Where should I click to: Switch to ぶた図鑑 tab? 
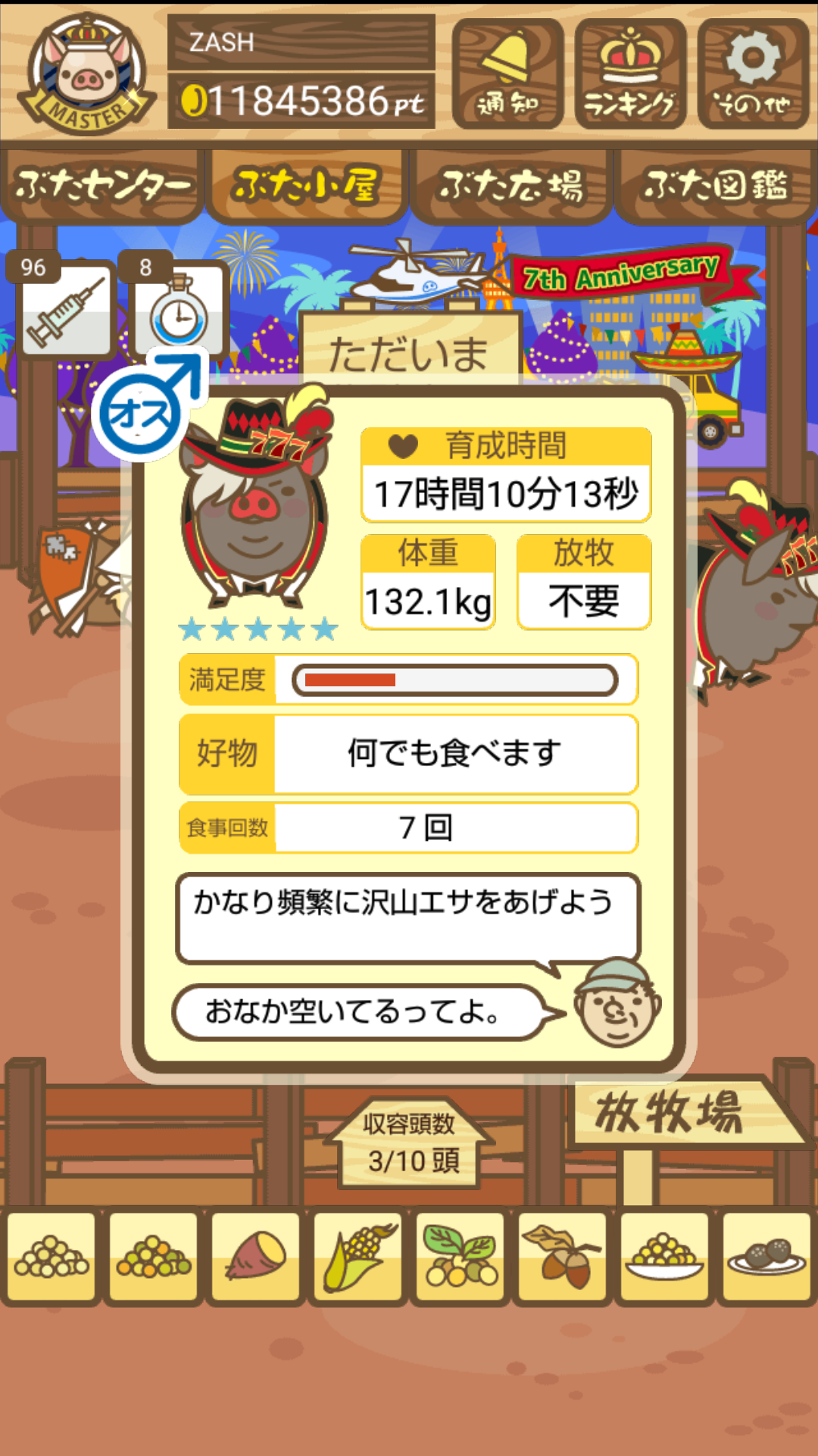point(716,186)
